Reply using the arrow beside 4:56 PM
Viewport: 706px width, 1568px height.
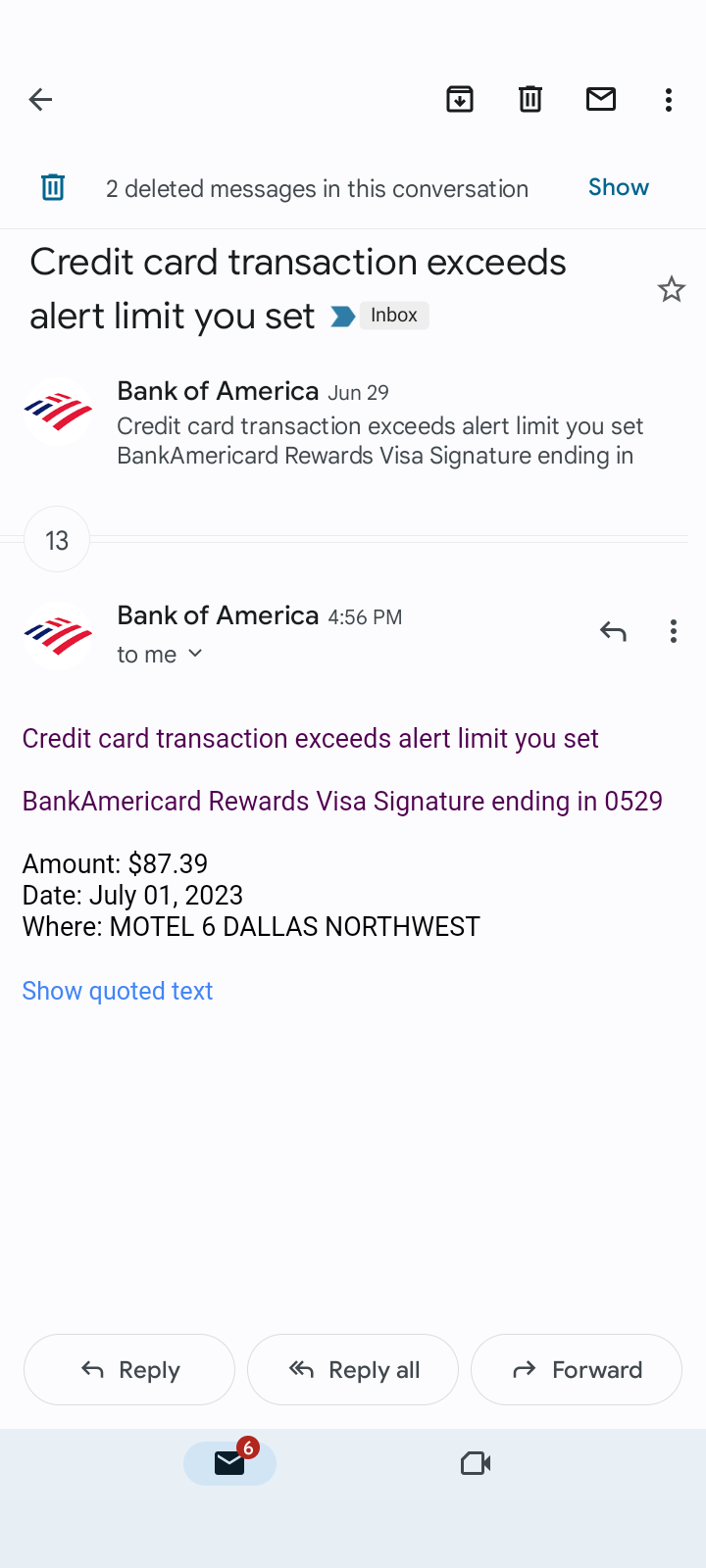coord(613,631)
